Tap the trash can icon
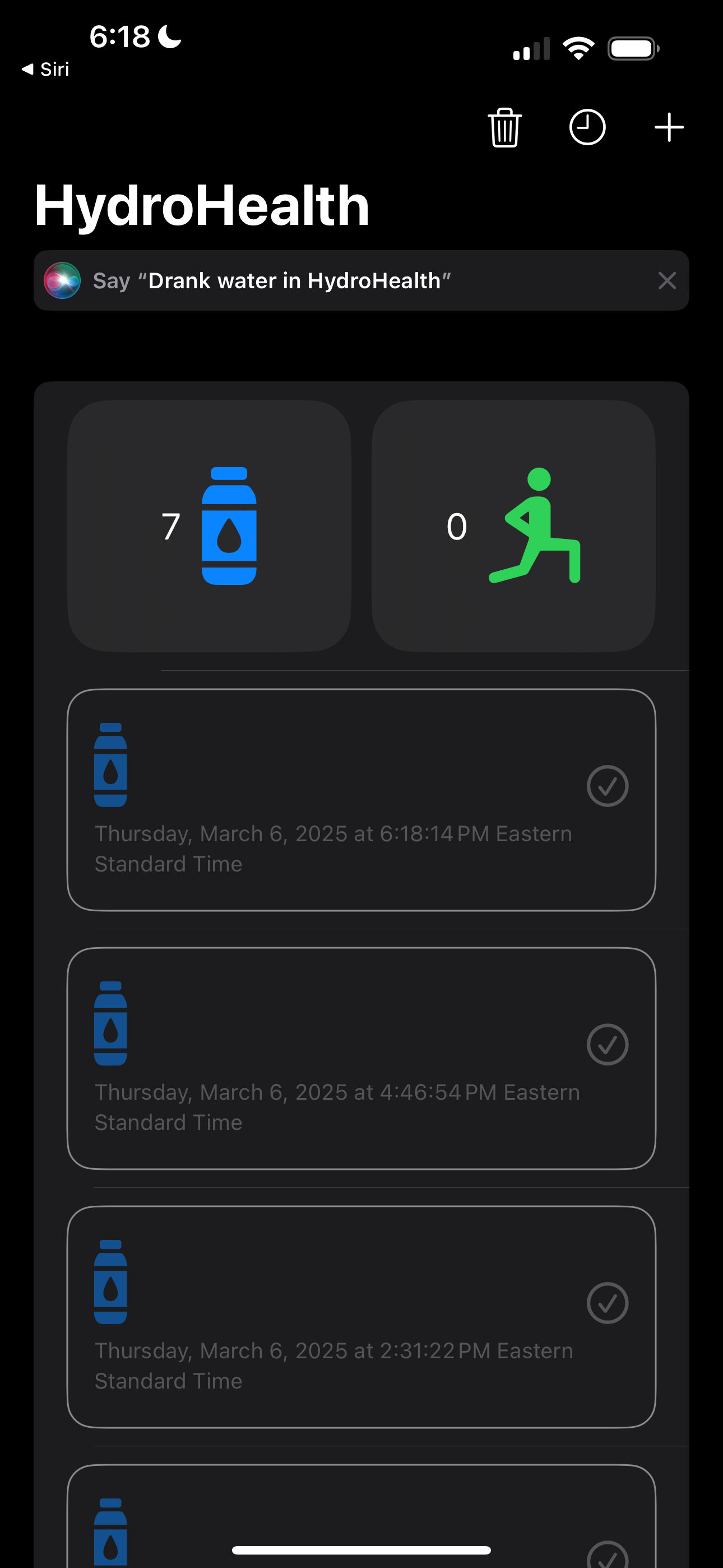This screenshot has height=1568, width=723. click(x=504, y=128)
